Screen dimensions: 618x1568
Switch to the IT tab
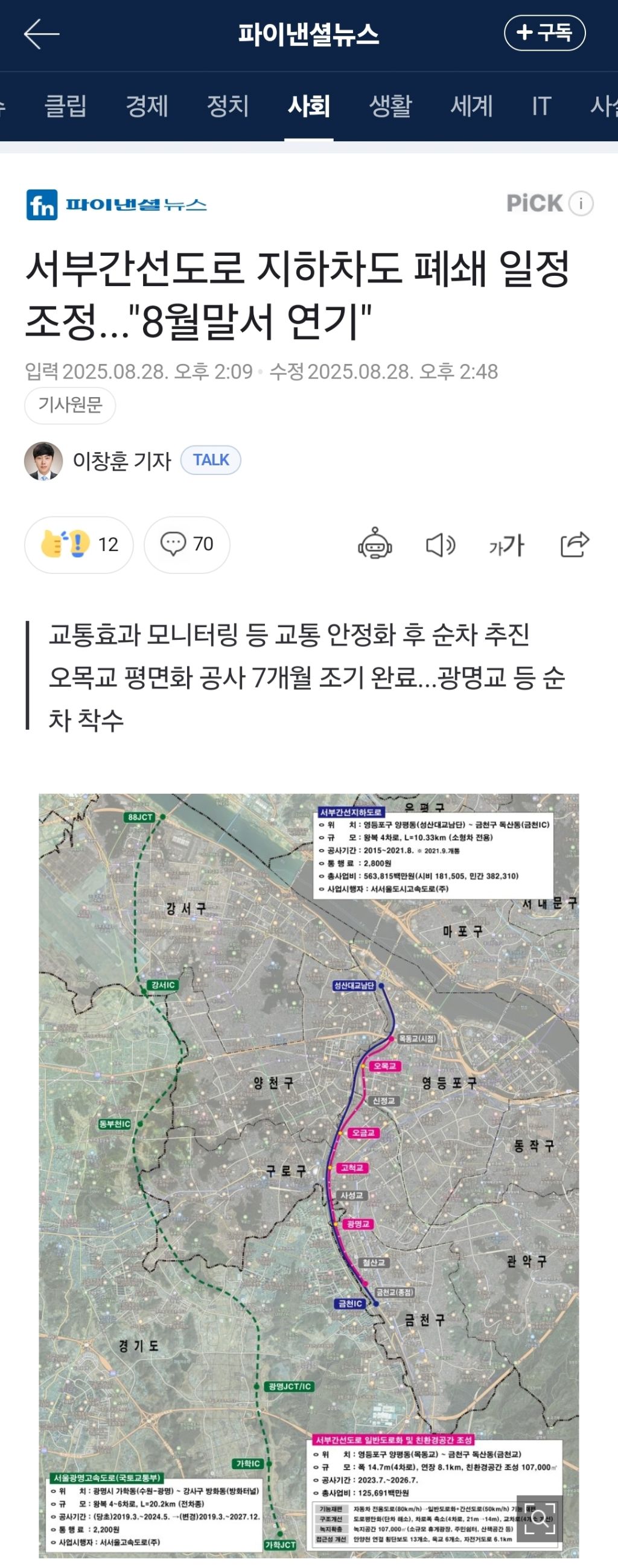pos(541,106)
